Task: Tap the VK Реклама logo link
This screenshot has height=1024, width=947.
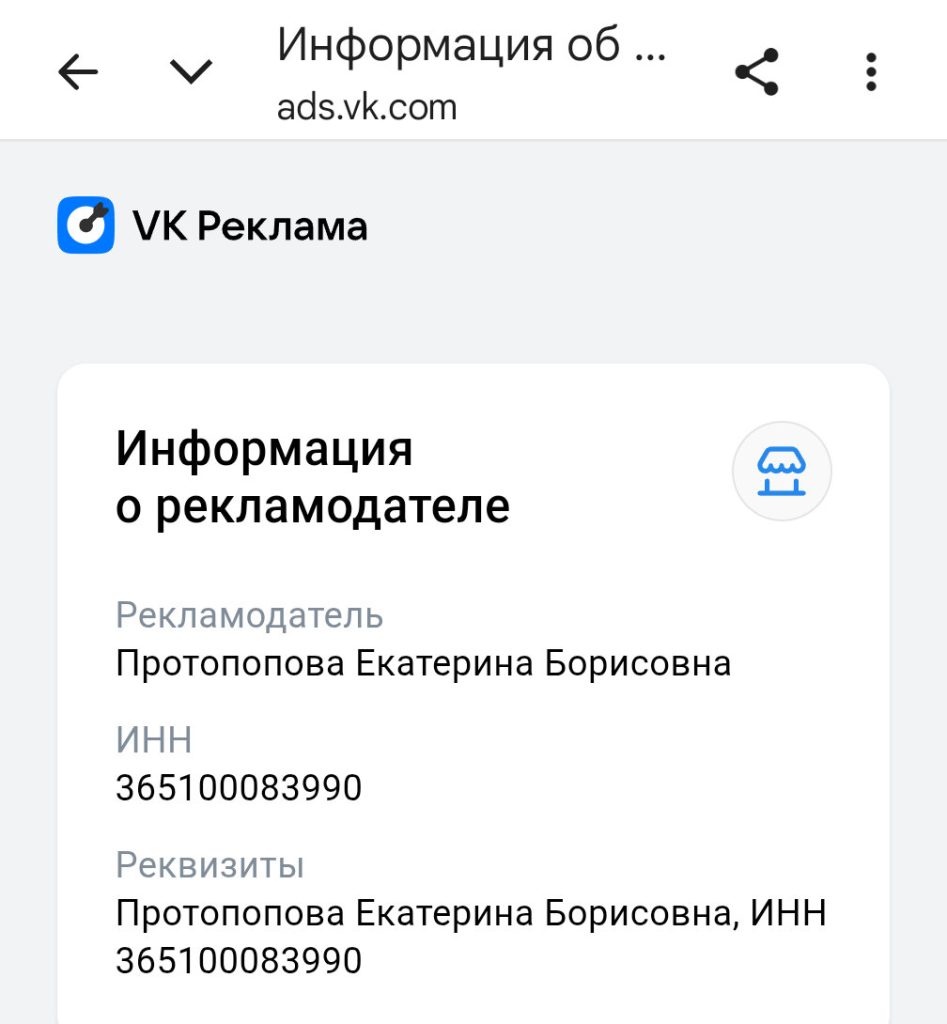Action: [x=212, y=226]
